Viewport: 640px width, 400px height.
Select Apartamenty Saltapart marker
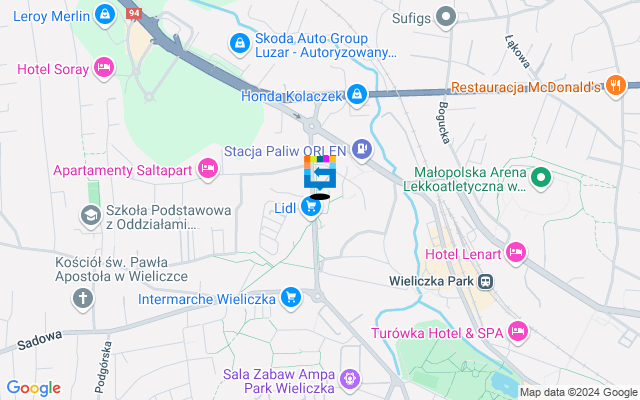208,168
